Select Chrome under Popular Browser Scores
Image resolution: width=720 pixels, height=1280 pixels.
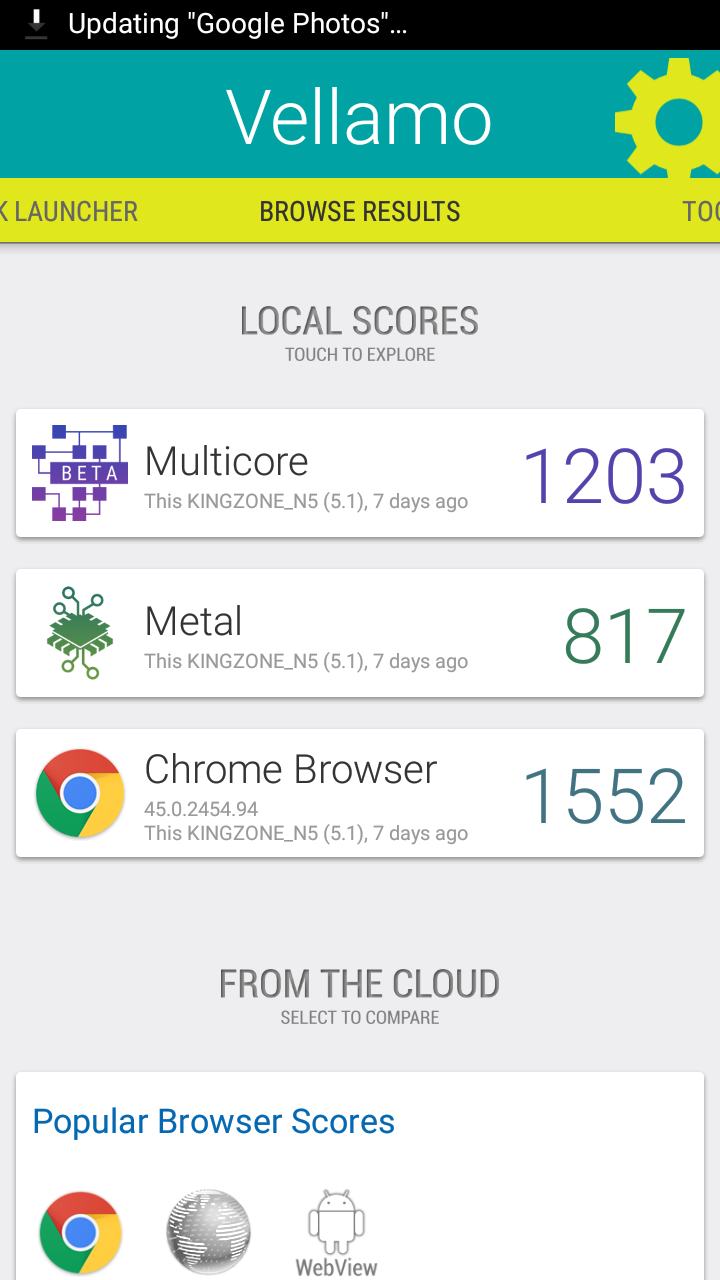point(81,1232)
